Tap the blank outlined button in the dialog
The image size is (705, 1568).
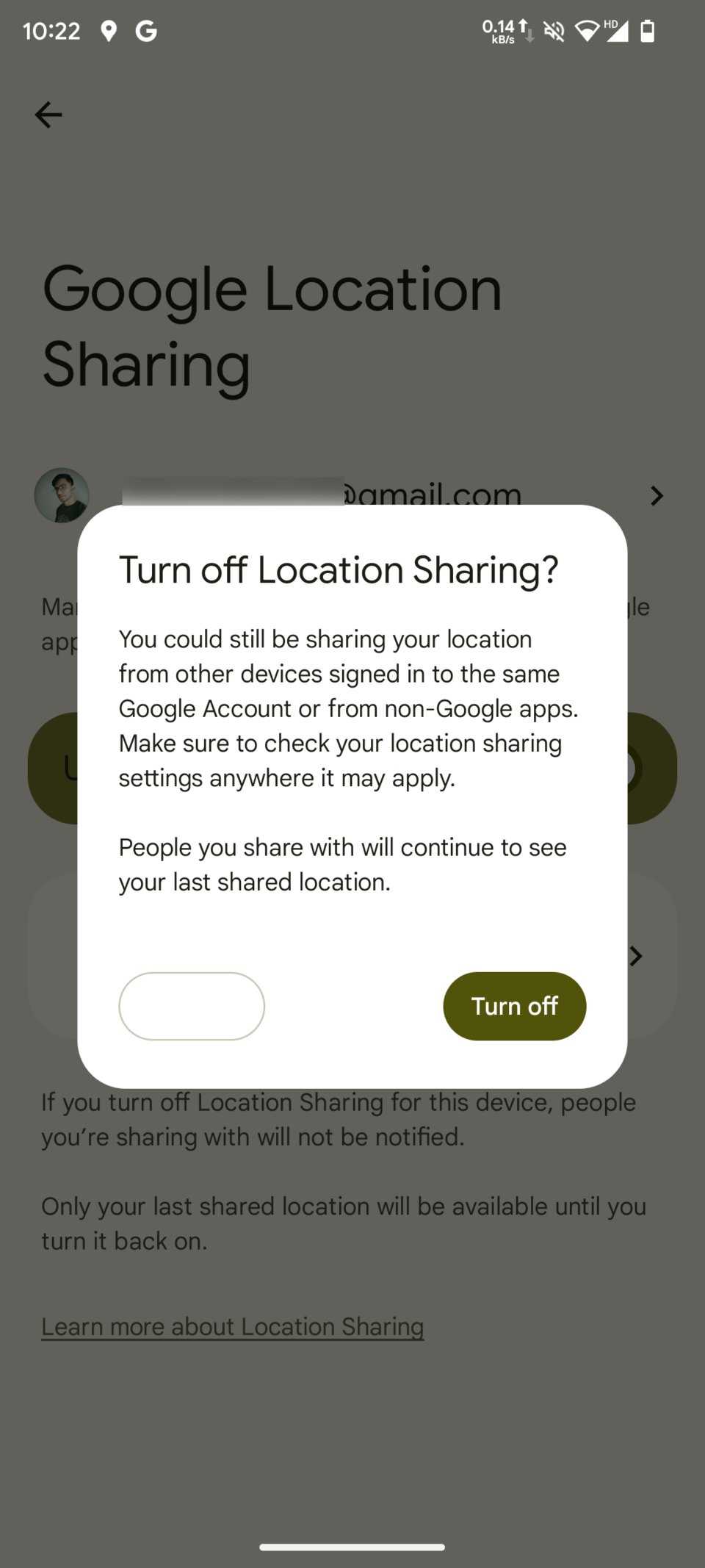coord(192,1006)
